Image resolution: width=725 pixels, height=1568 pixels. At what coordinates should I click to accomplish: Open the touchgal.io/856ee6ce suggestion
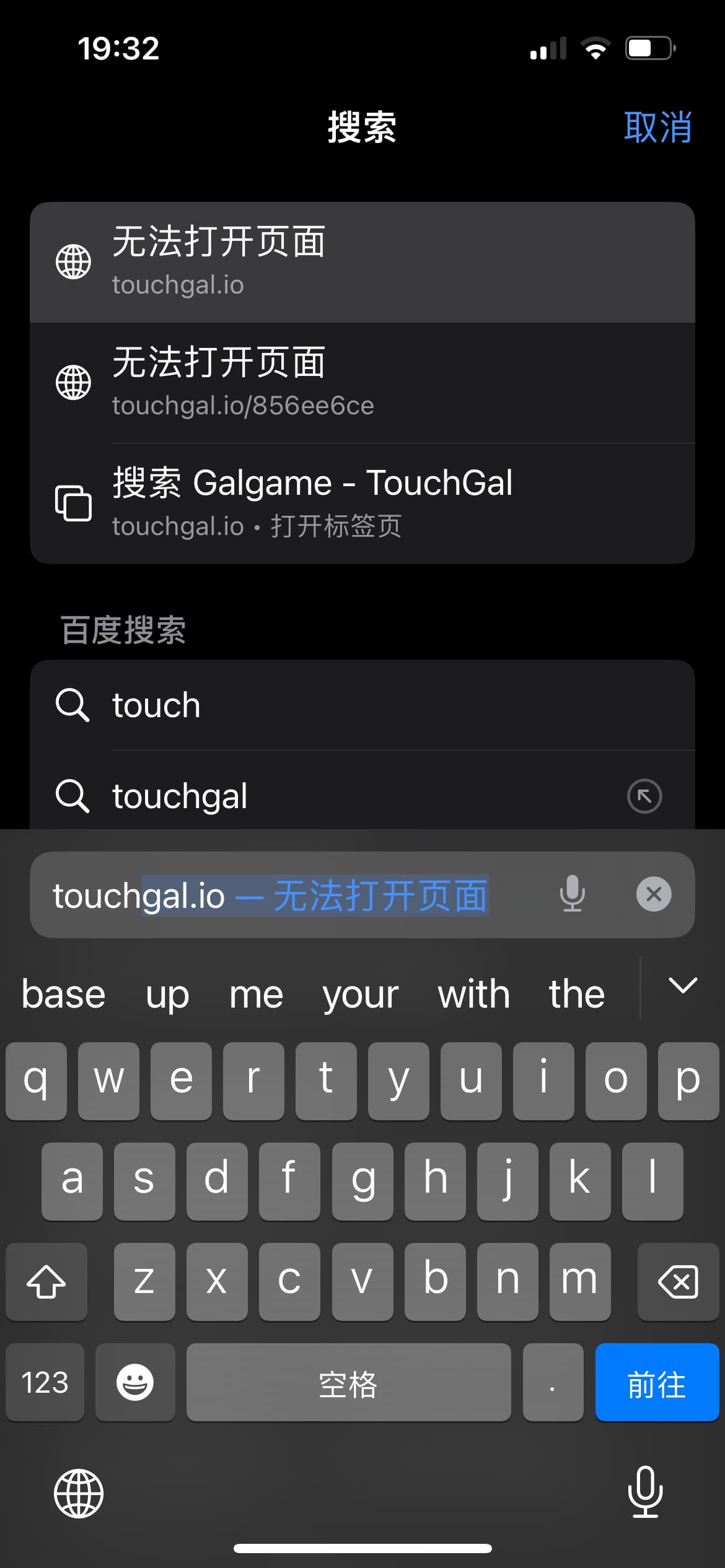point(362,383)
